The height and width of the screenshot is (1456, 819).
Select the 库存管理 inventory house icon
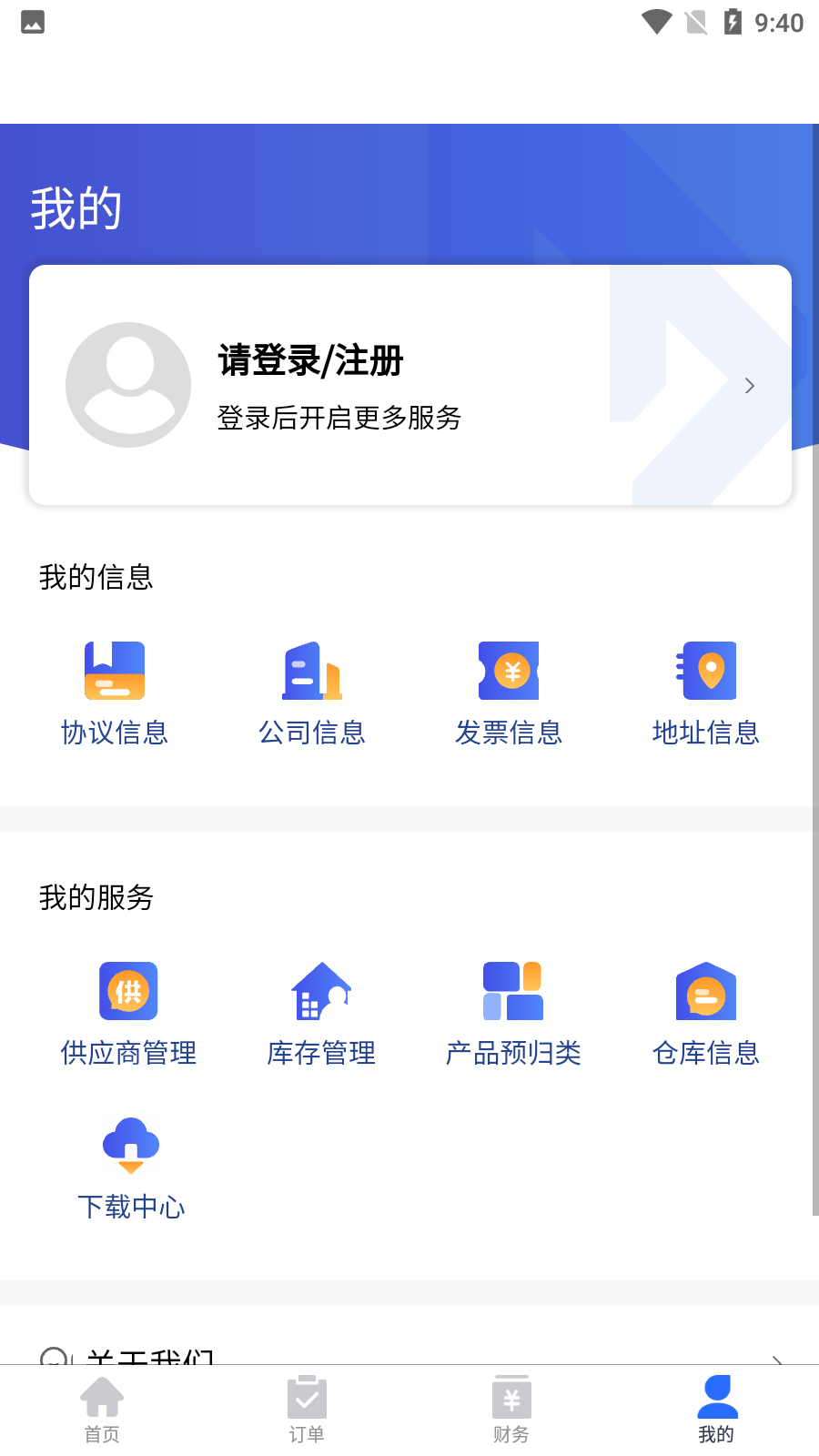[x=320, y=991]
